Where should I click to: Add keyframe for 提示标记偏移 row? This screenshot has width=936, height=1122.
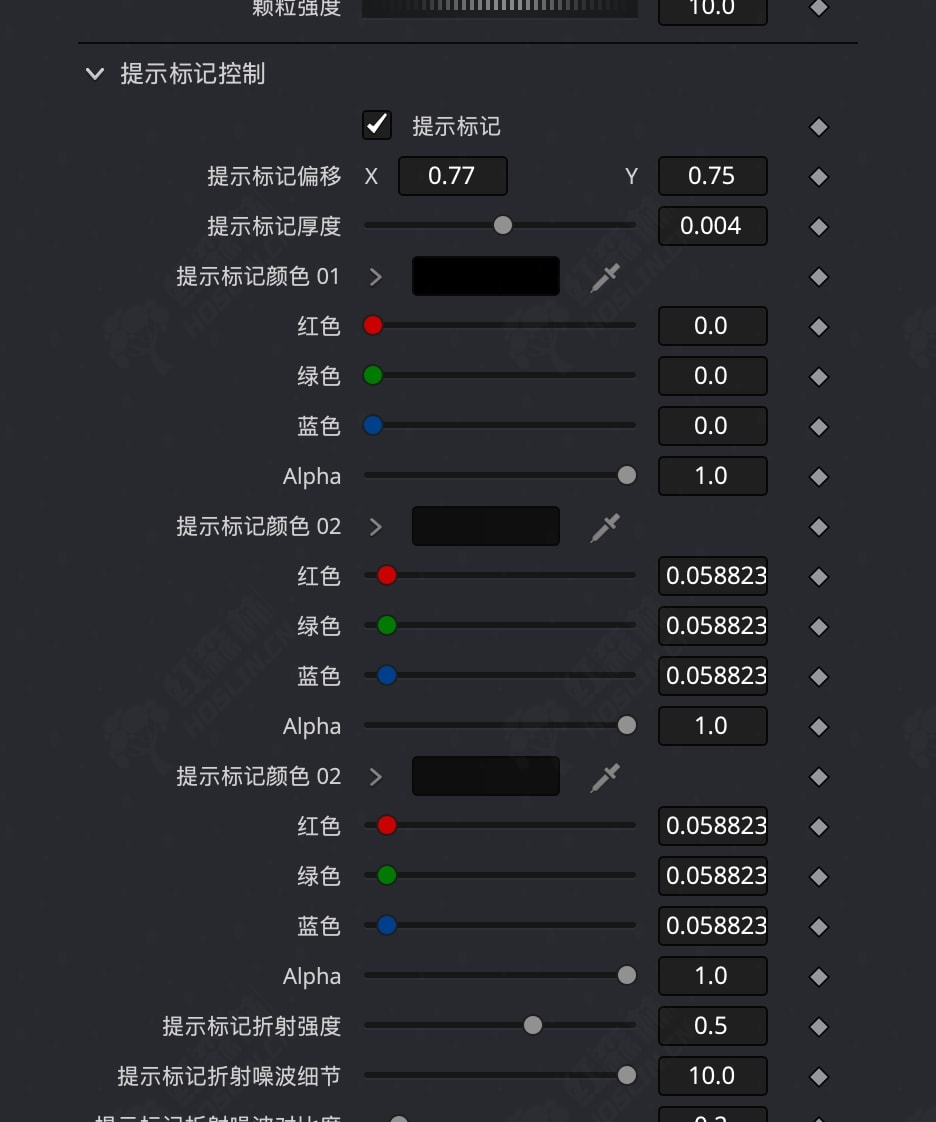click(819, 177)
